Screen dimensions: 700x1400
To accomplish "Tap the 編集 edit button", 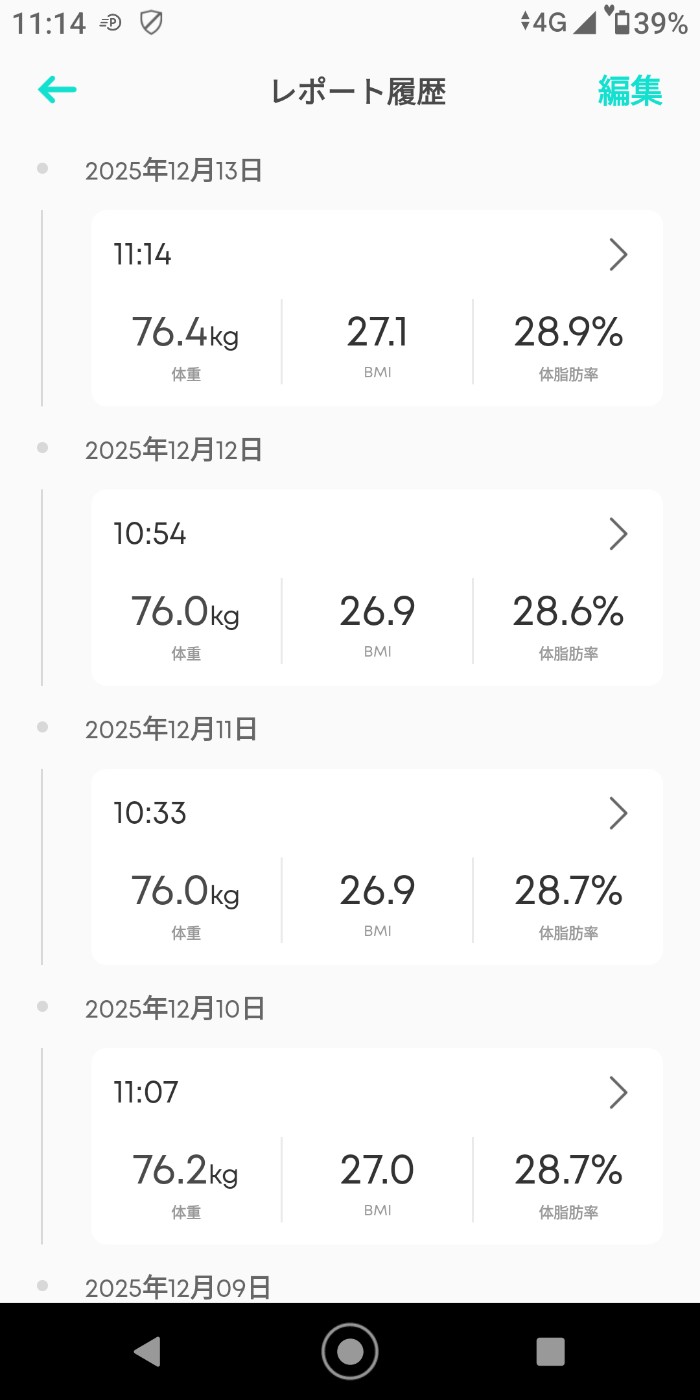I will point(630,91).
